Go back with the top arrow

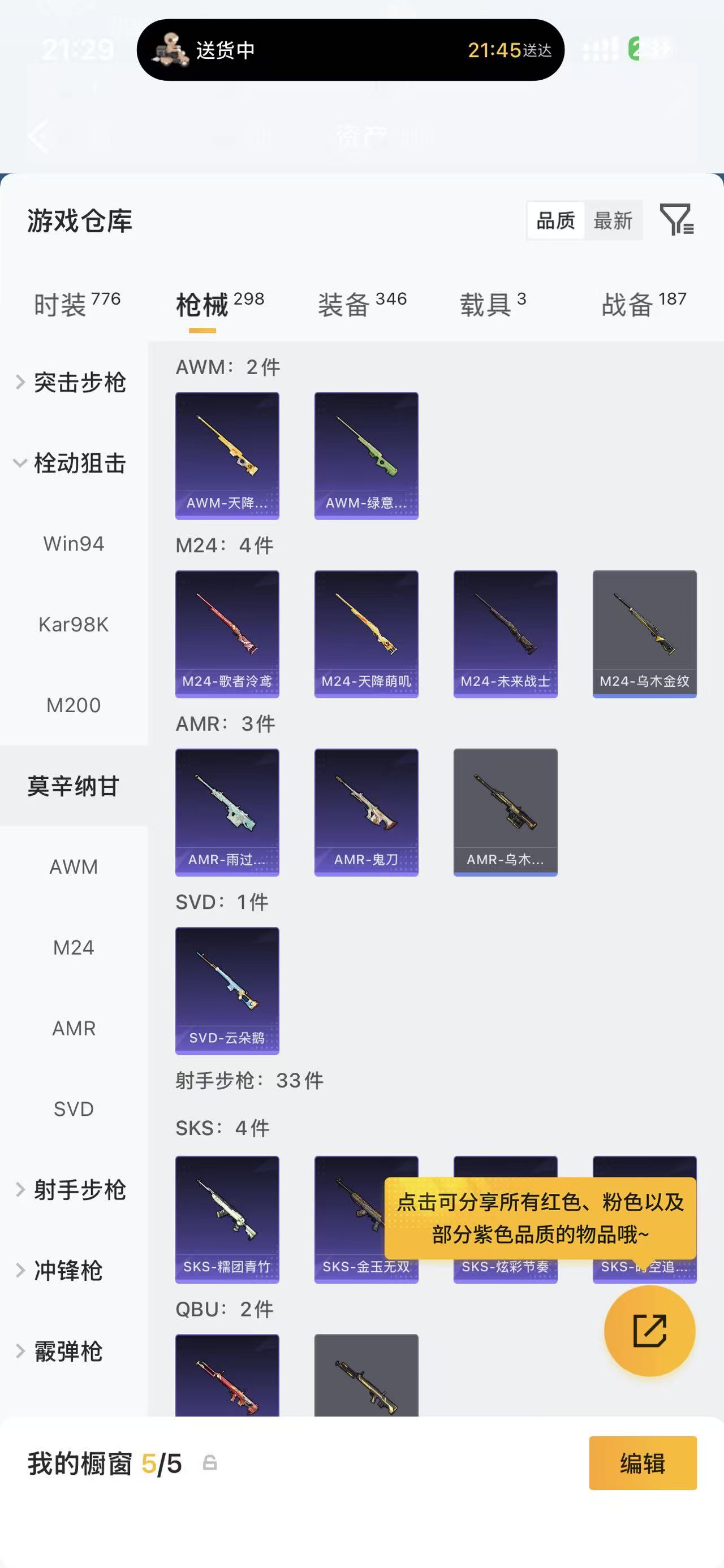(x=38, y=136)
